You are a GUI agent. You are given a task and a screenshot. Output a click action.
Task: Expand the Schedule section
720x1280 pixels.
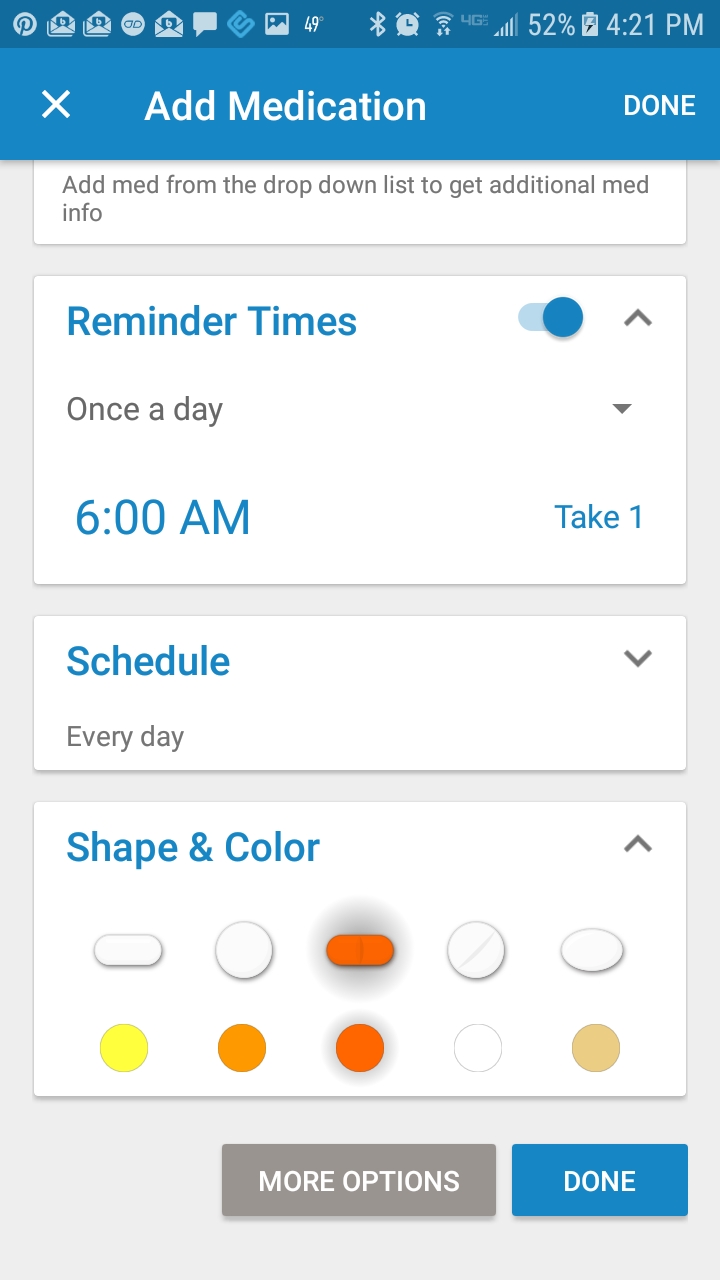pyautogui.click(x=638, y=658)
